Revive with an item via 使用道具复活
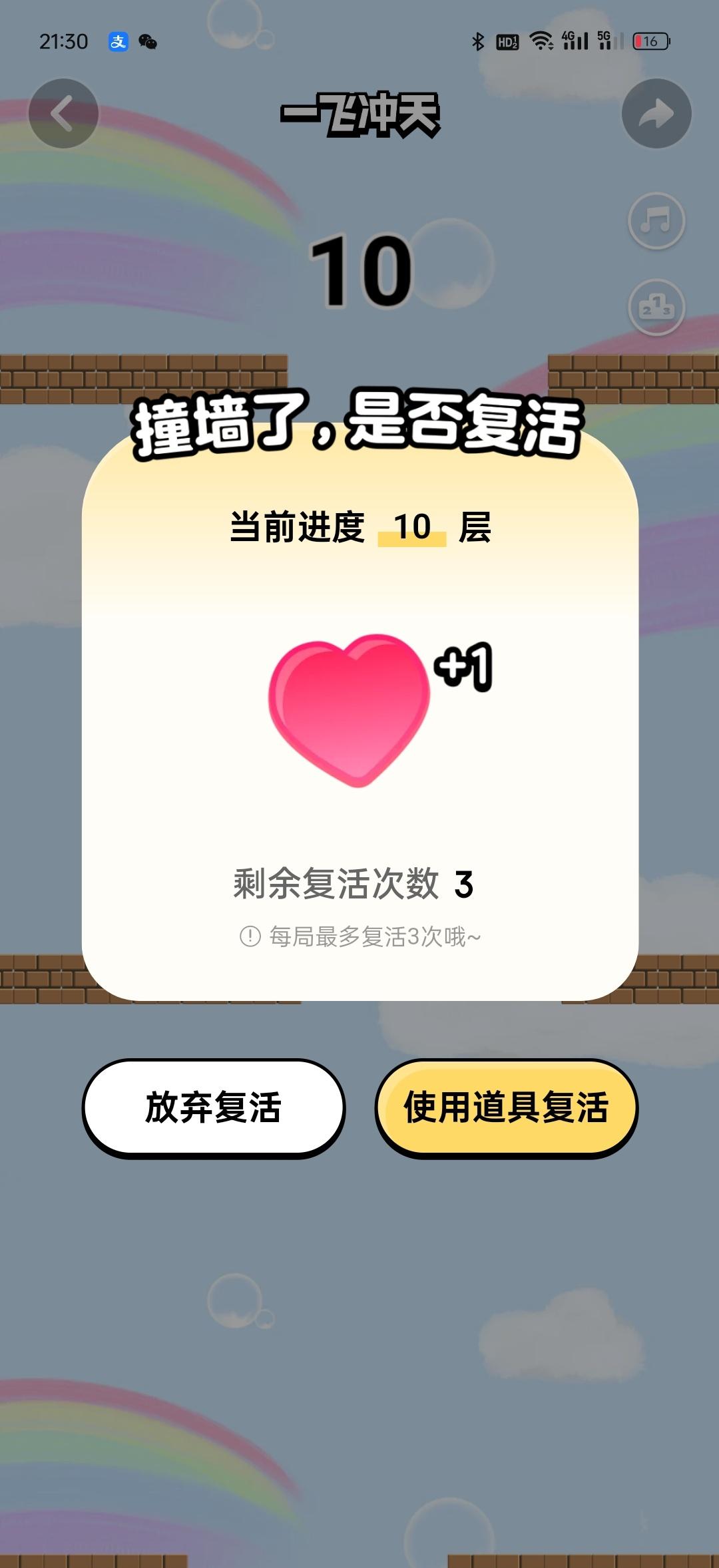The width and height of the screenshot is (719, 1568). click(507, 1108)
